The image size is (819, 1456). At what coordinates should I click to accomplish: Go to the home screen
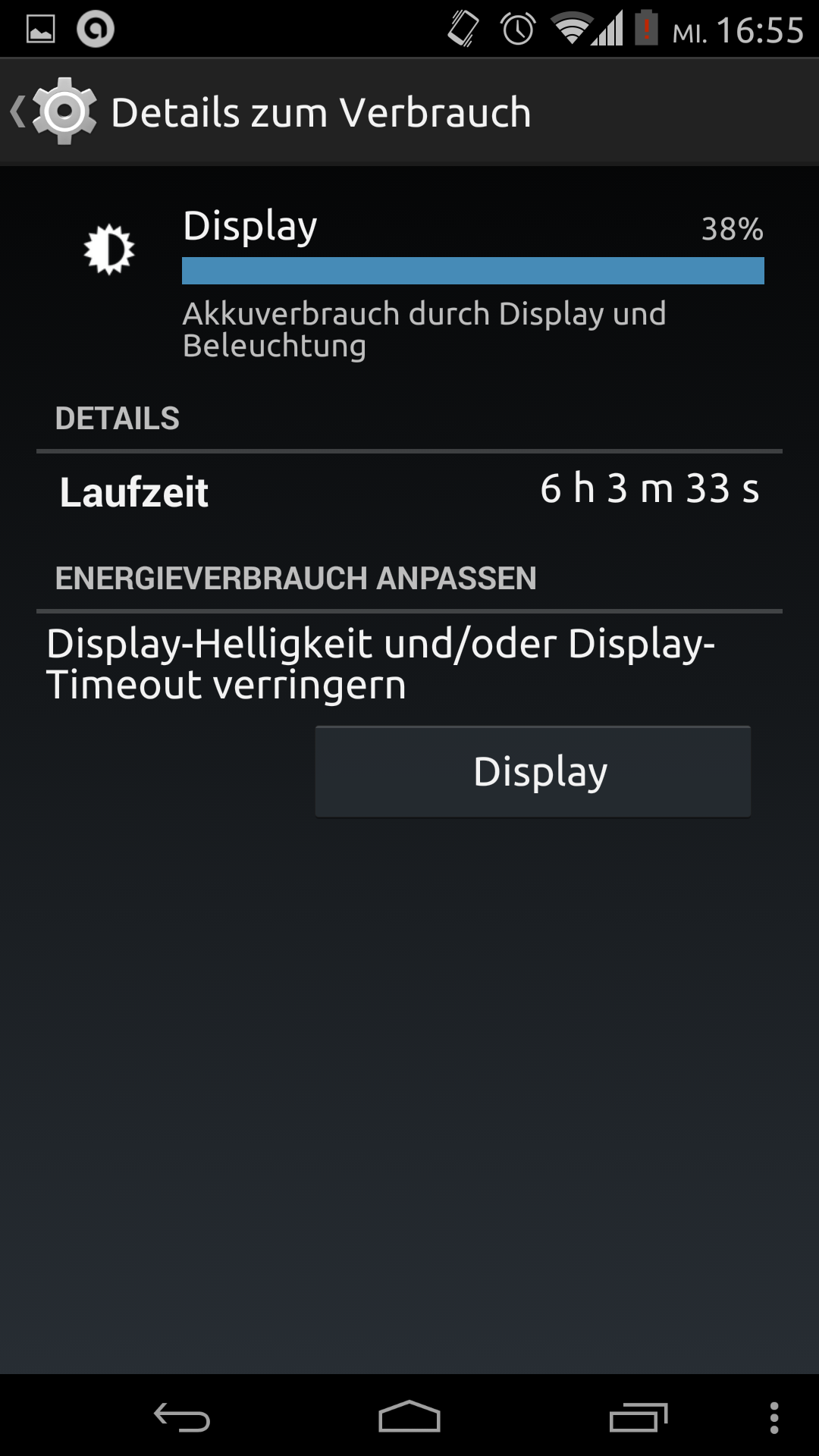(409, 1417)
